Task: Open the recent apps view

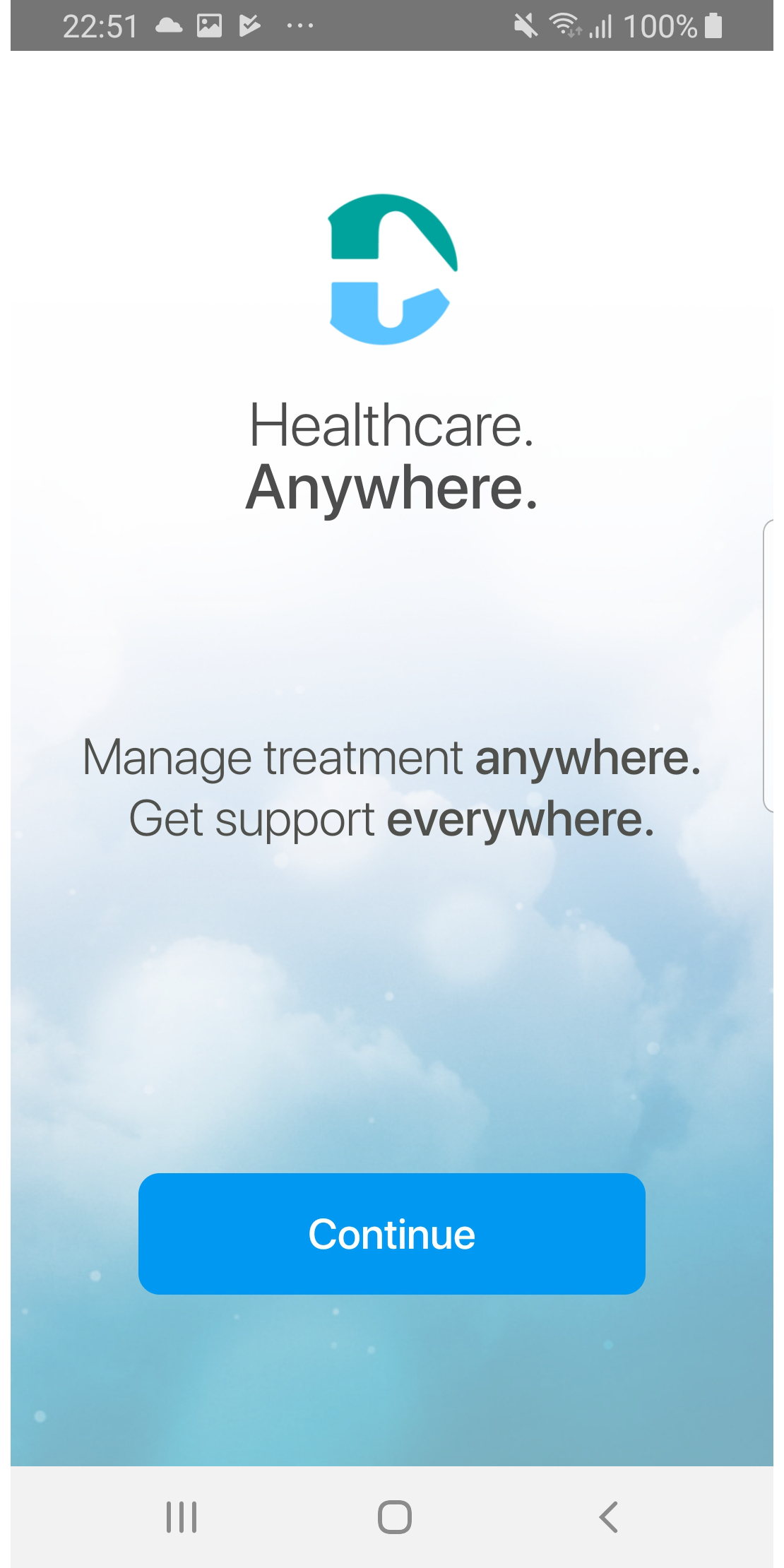Action: tap(182, 1516)
